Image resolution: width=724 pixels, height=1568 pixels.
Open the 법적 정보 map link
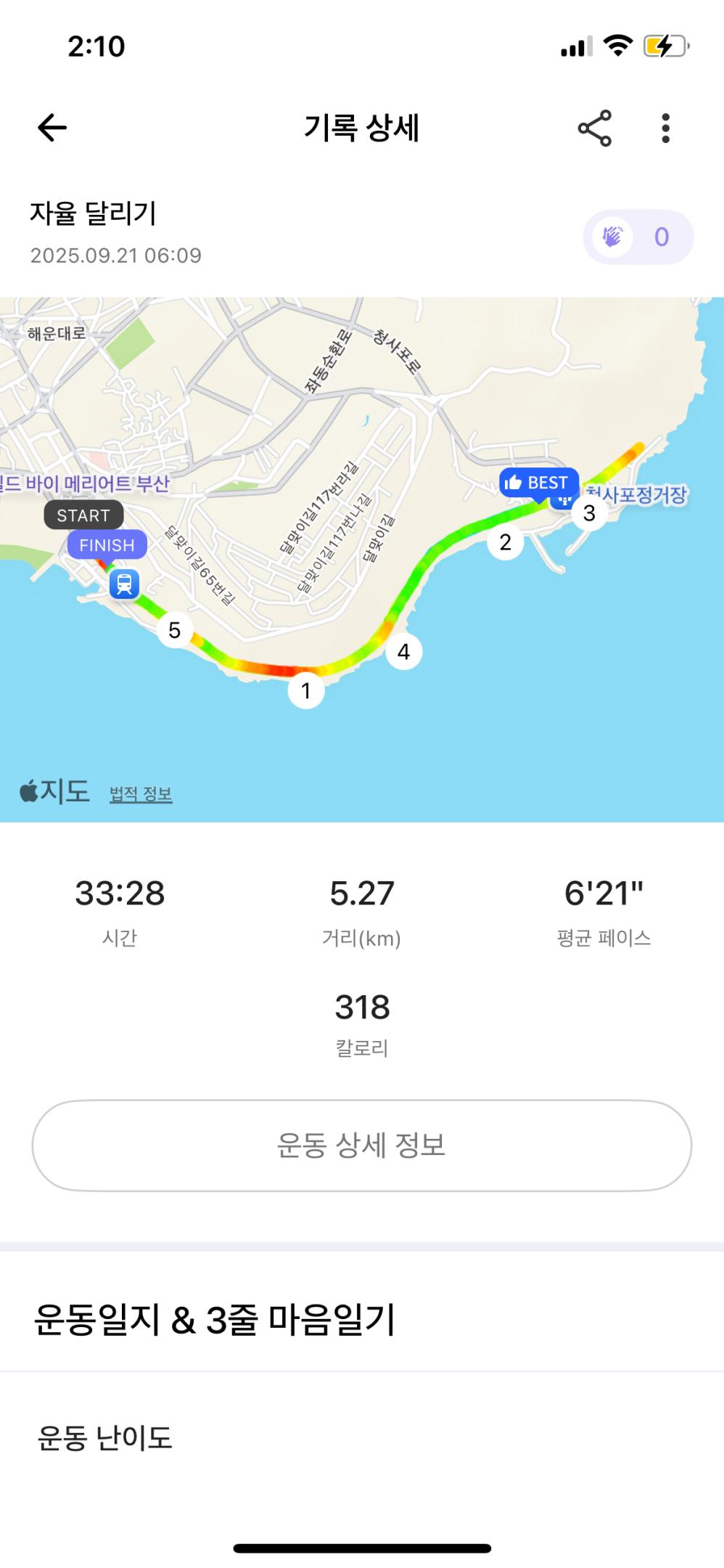click(x=141, y=794)
